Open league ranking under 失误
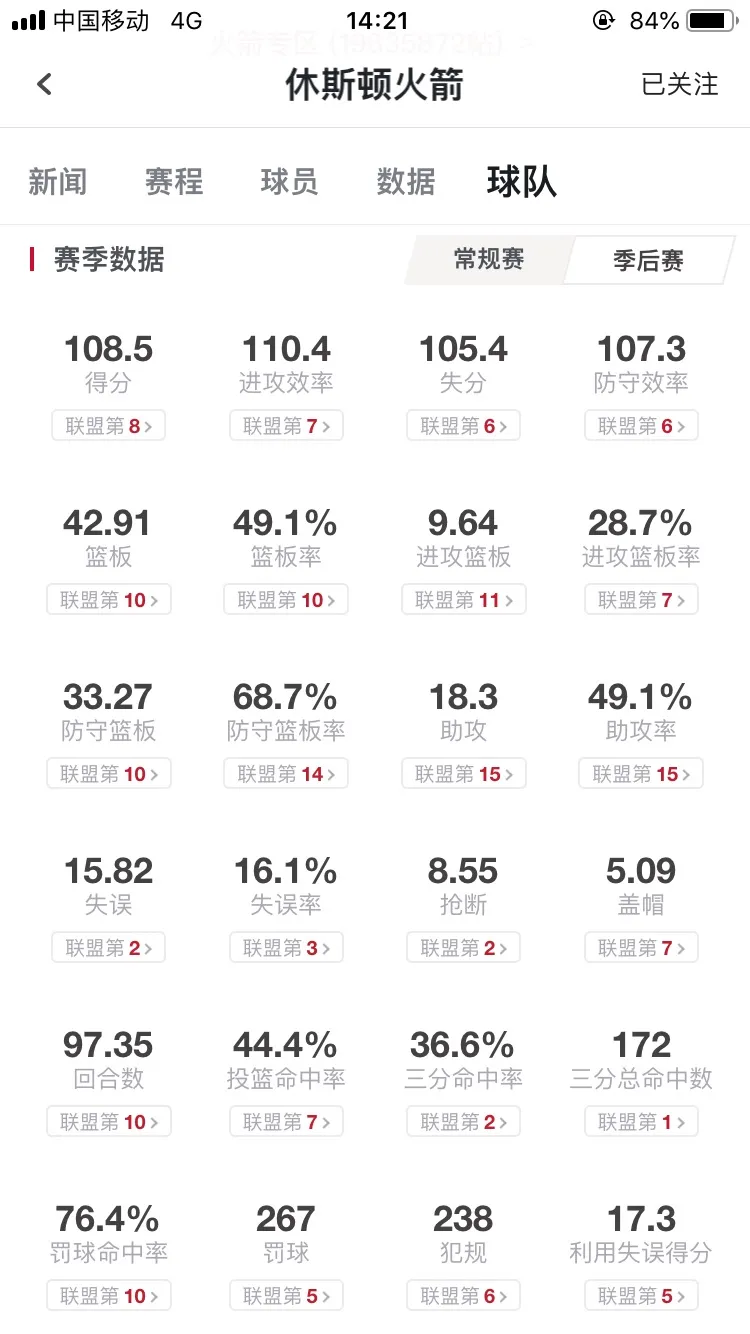Viewport: 750px width, 1334px height. click(108, 948)
